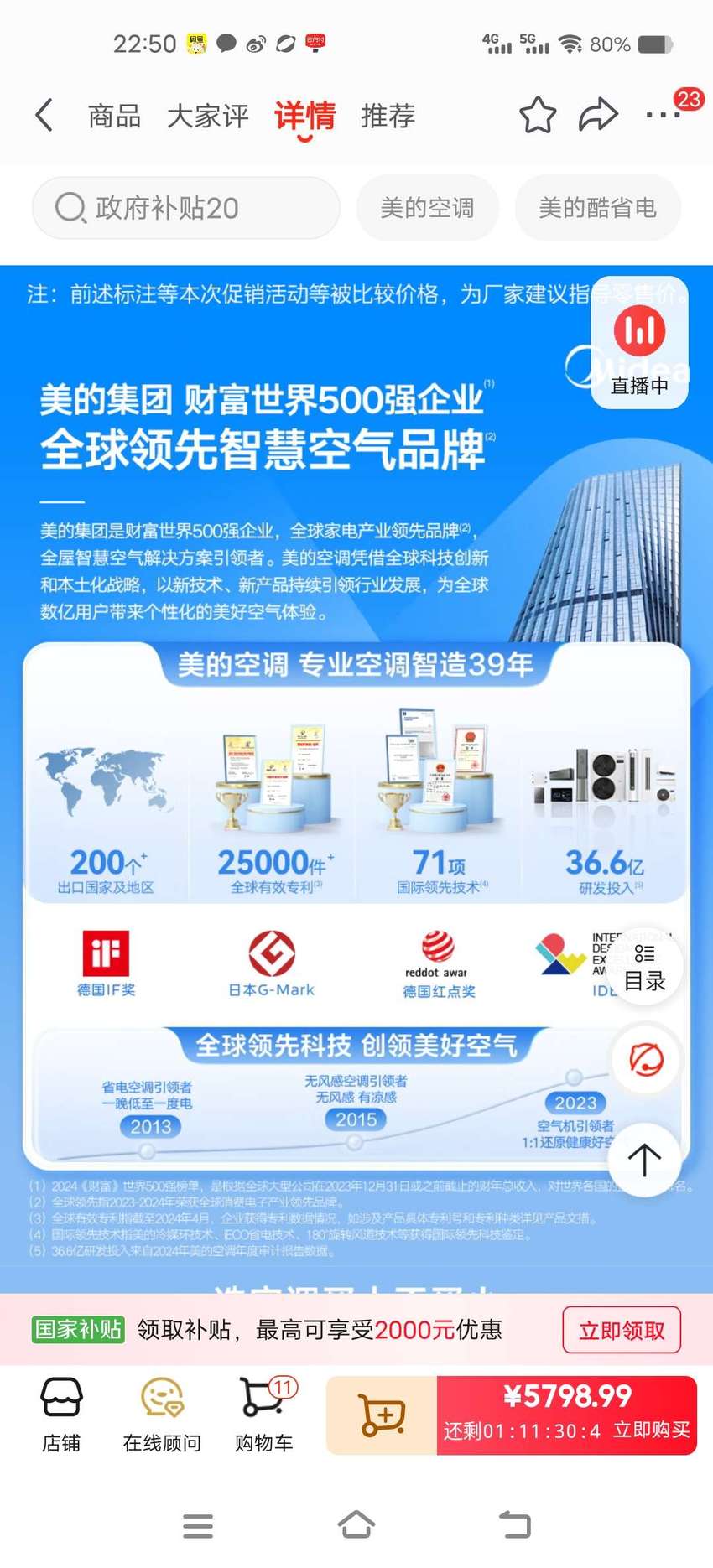
Task: Tap the search box 政府补贴20
Action: click(x=186, y=207)
